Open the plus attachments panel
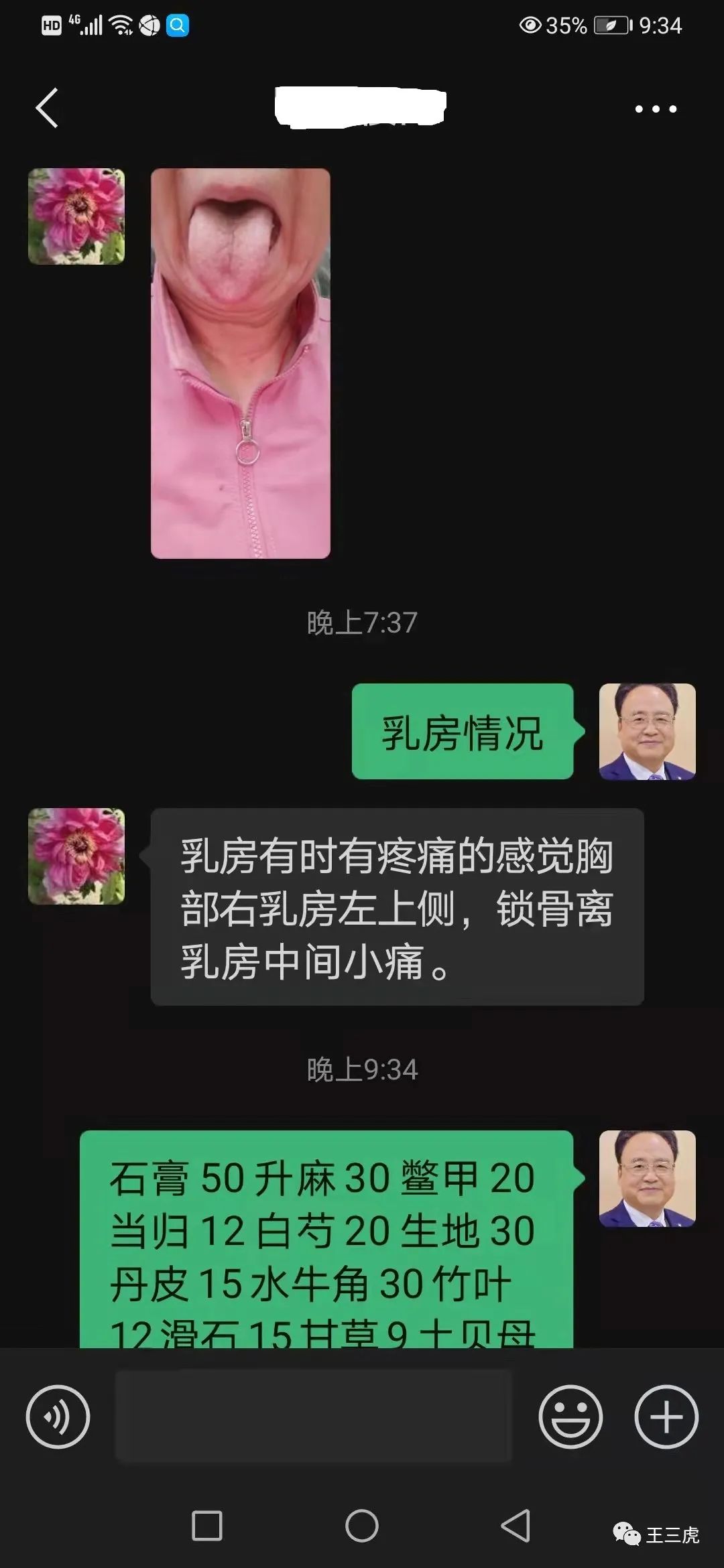The width and height of the screenshot is (724, 1568). tap(666, 1417)
